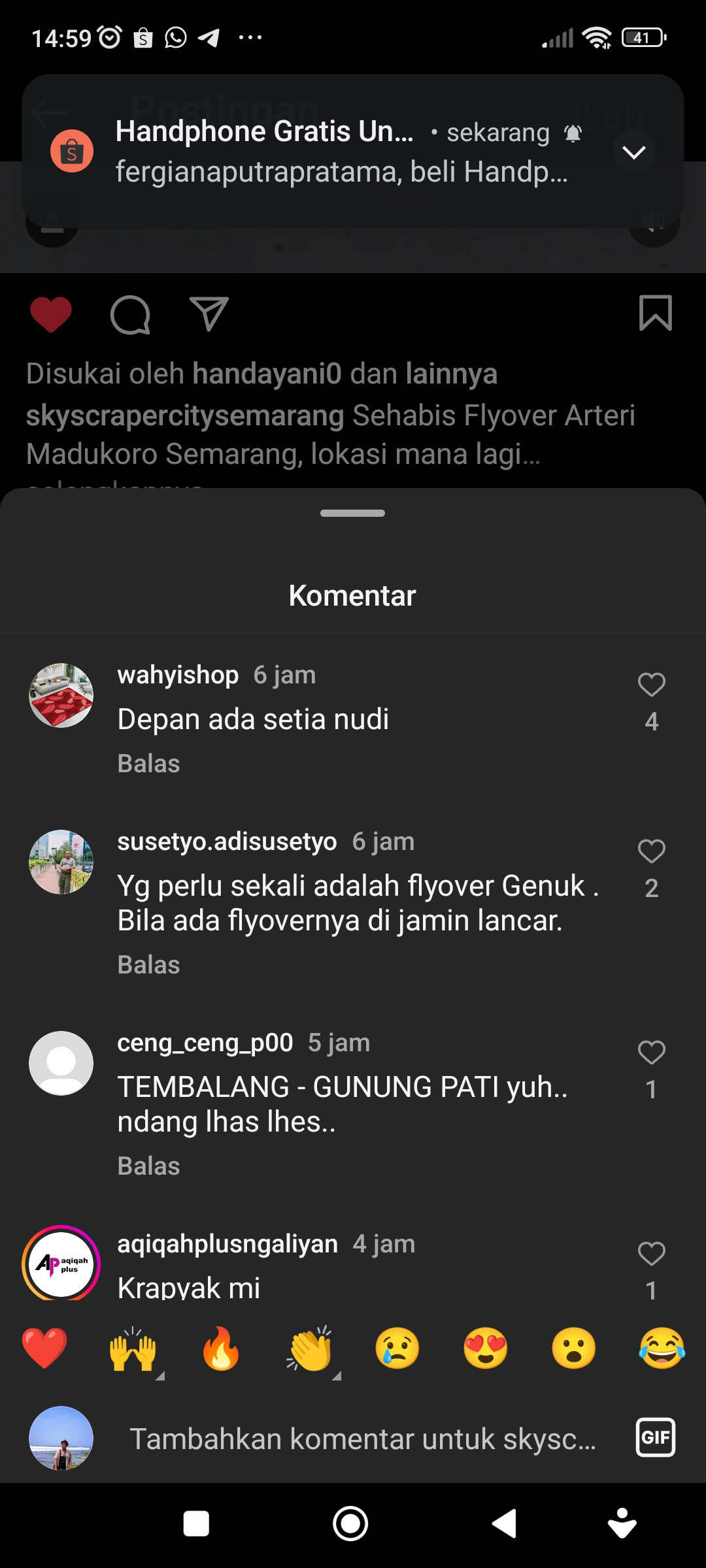
Task: Expand the Shopee notification
Action: [x=634, y=152]
